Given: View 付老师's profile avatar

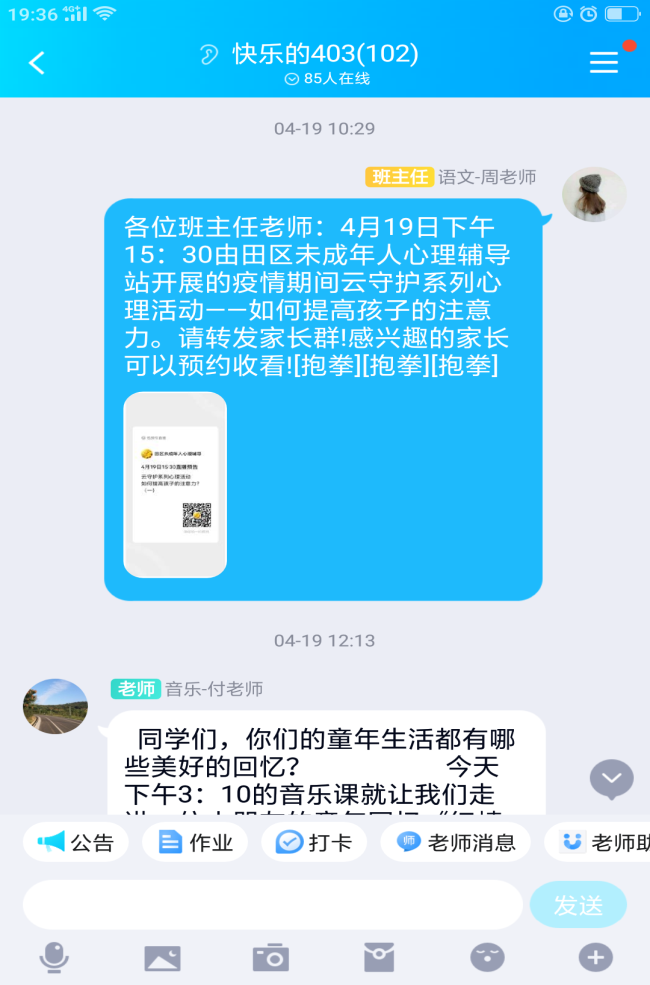Looking at the screenshot, I should coord(55,706).
